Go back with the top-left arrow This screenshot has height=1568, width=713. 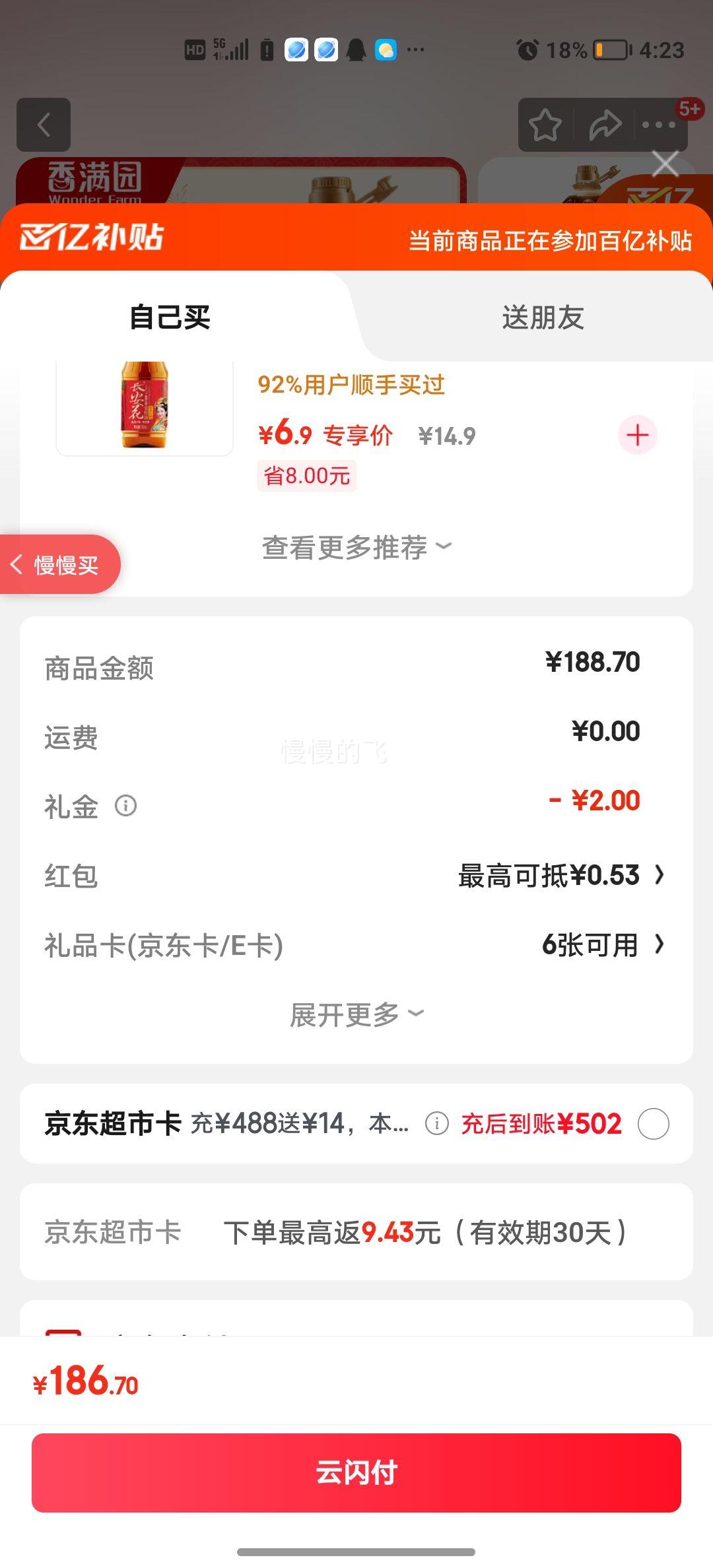(44, 125)
